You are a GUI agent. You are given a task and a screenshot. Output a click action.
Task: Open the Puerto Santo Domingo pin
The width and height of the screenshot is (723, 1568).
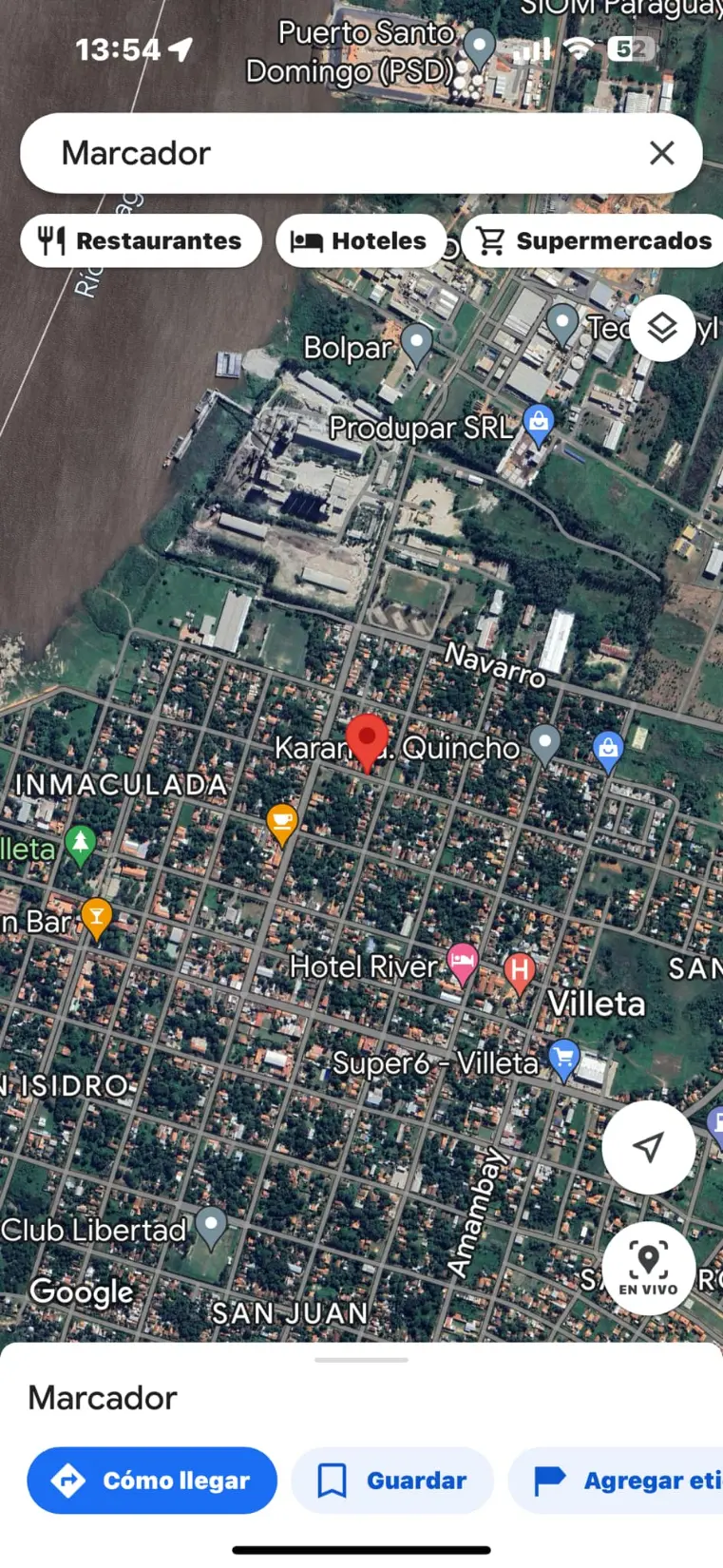tap(479, 48)
